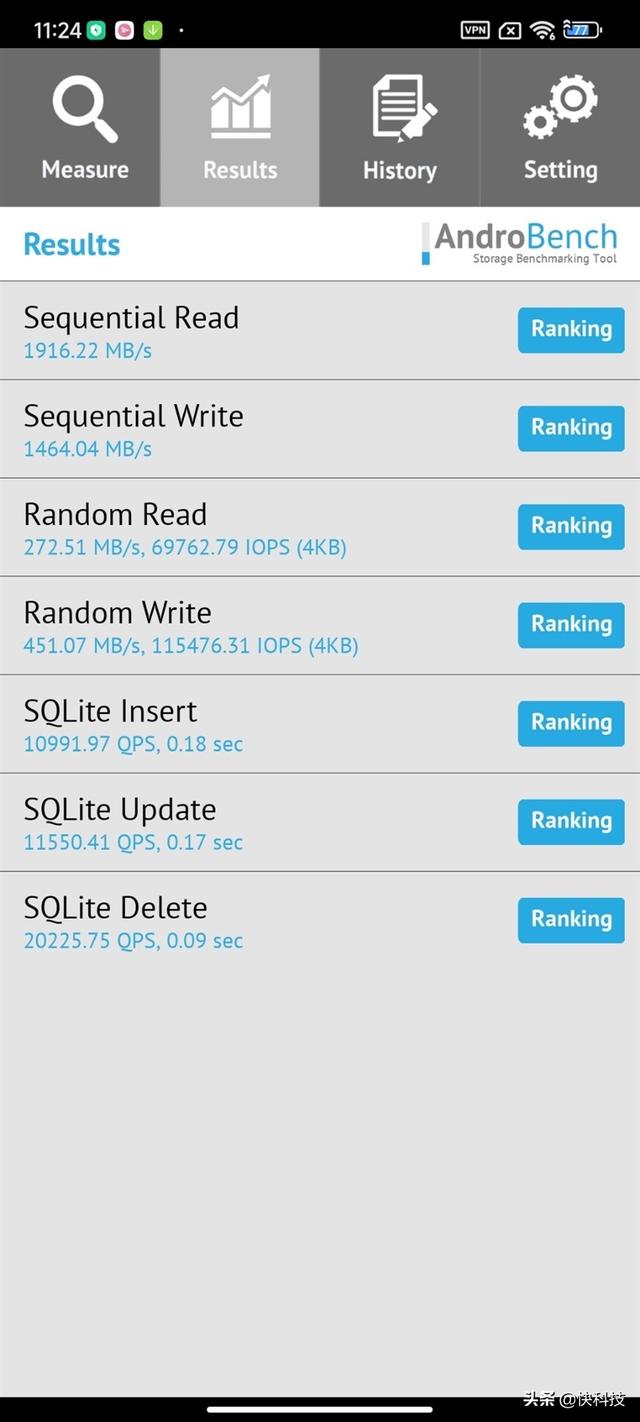
Task: Select the Results tab
Action: click(x=240, y=128)
